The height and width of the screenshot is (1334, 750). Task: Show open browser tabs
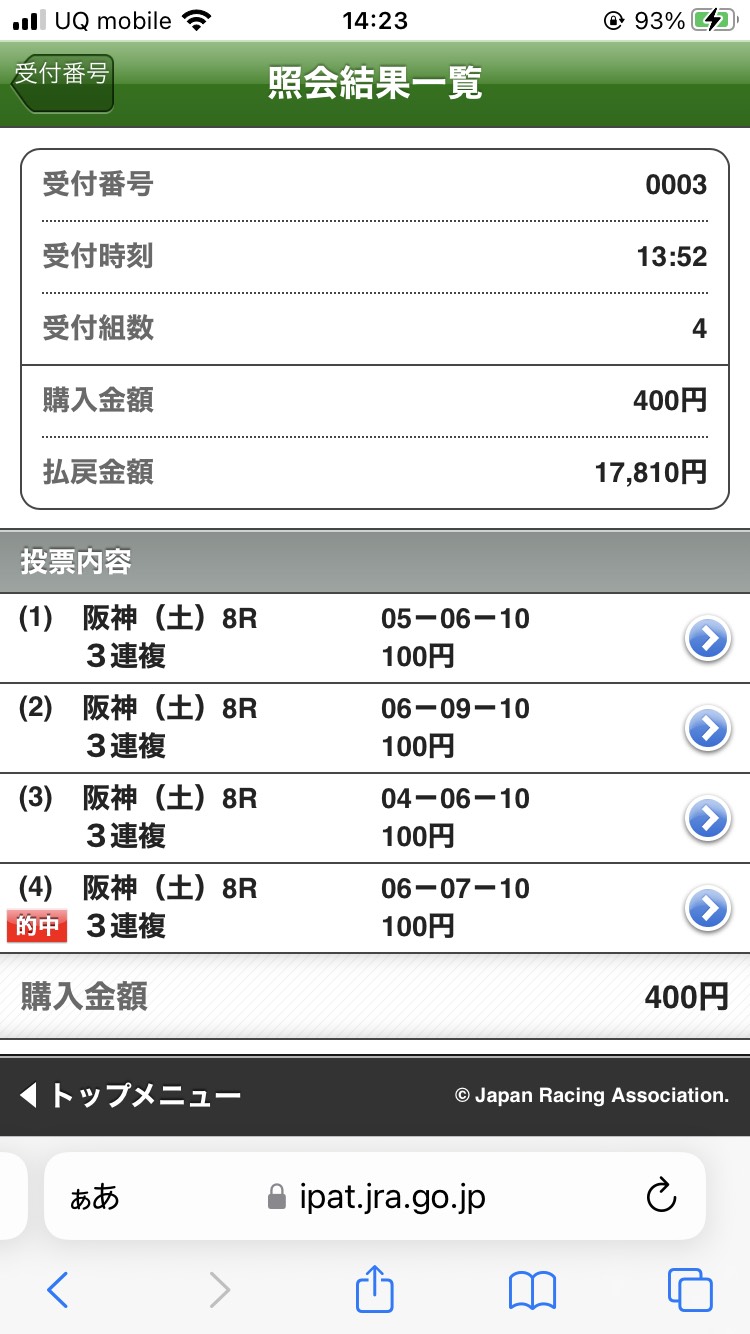pos(690,1290)
